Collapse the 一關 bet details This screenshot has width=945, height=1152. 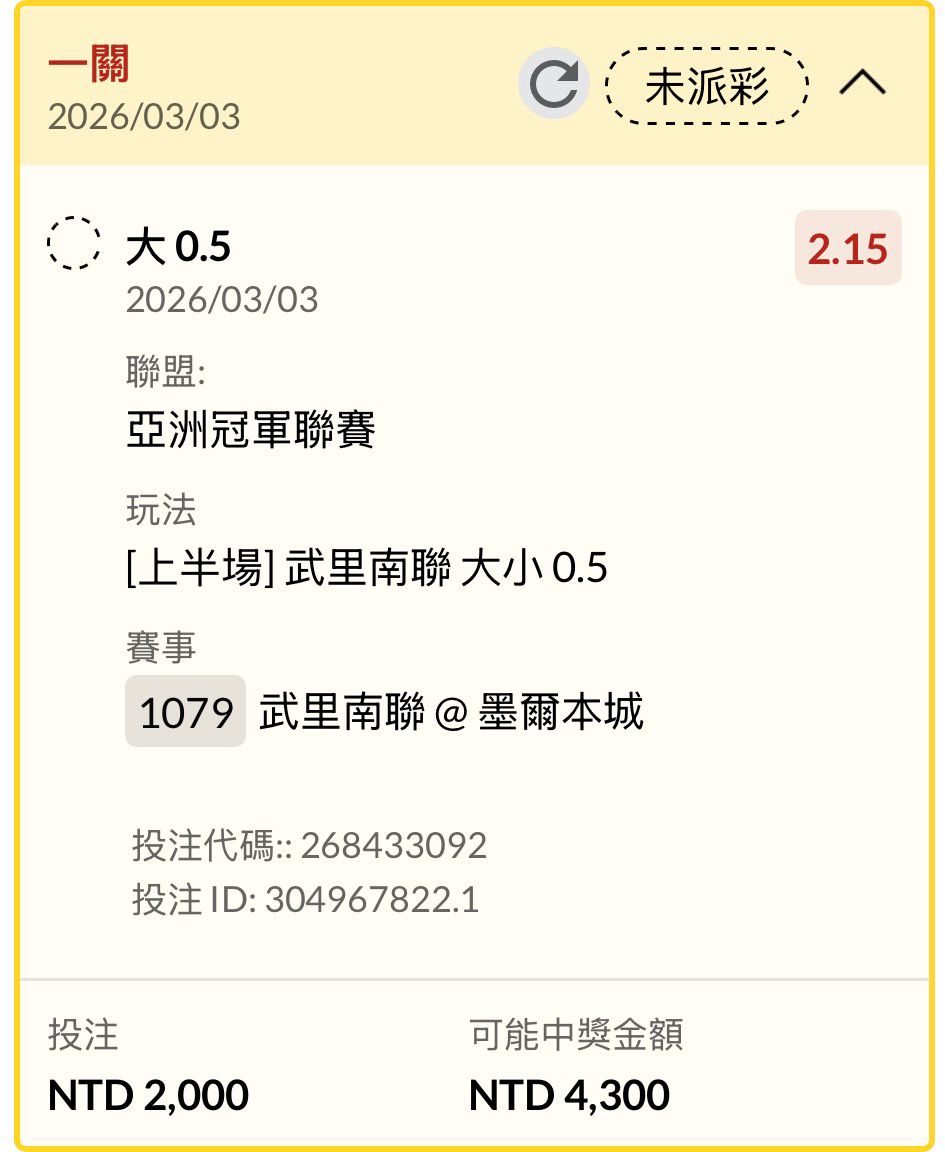862,84
